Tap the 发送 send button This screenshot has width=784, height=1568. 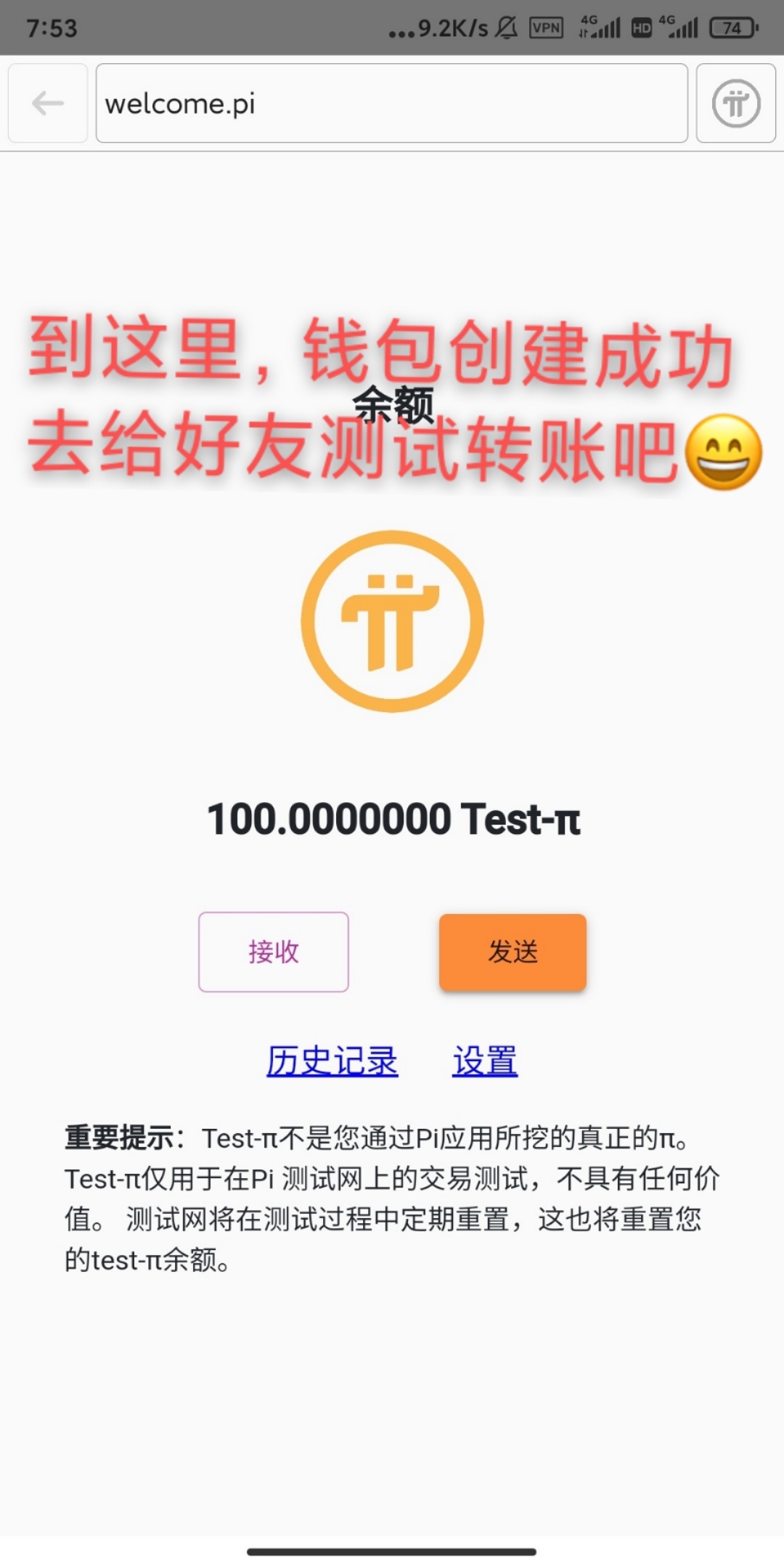[x=513, y=952]
